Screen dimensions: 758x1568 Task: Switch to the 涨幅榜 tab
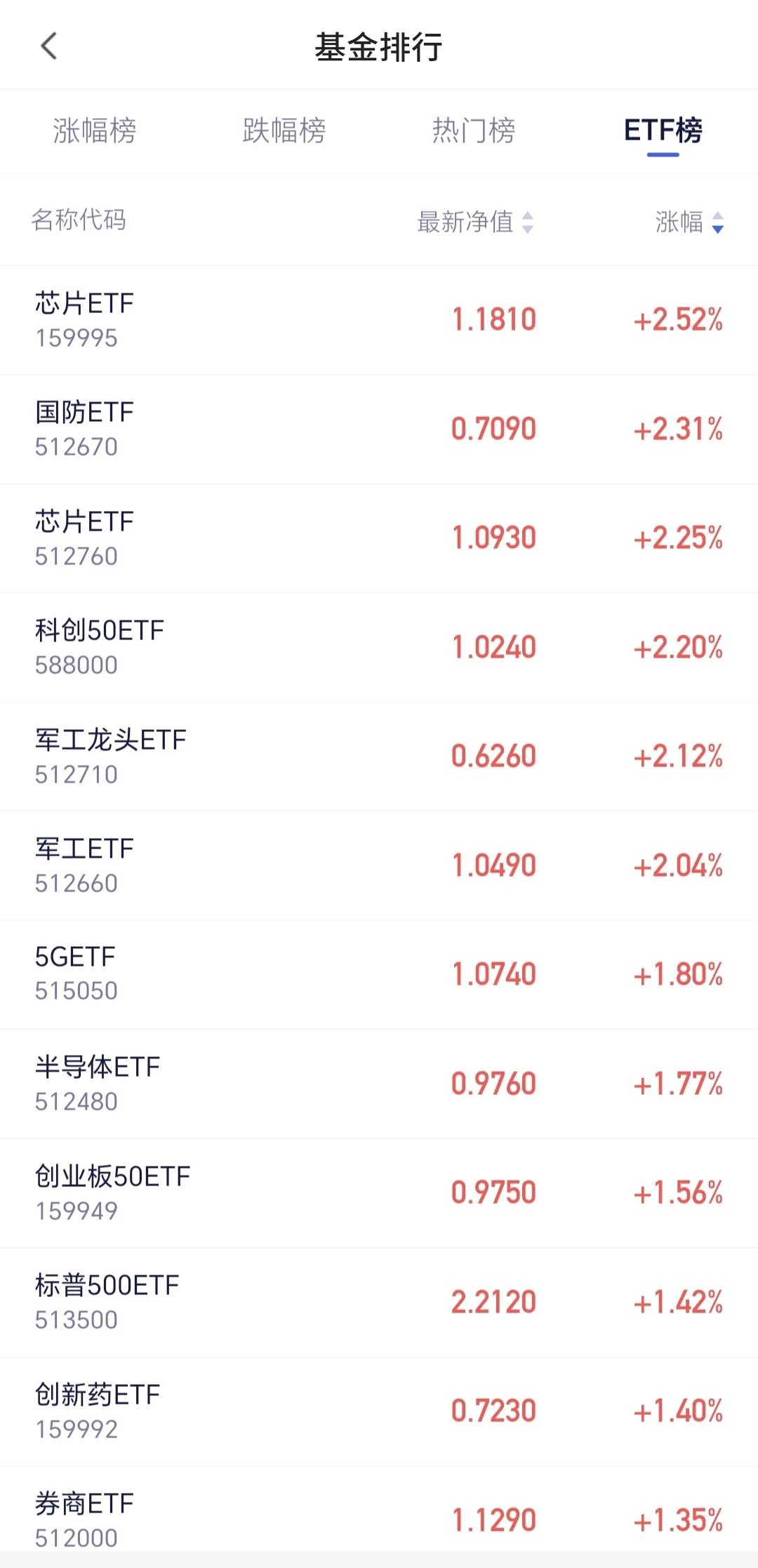click(x=95, y=131)
